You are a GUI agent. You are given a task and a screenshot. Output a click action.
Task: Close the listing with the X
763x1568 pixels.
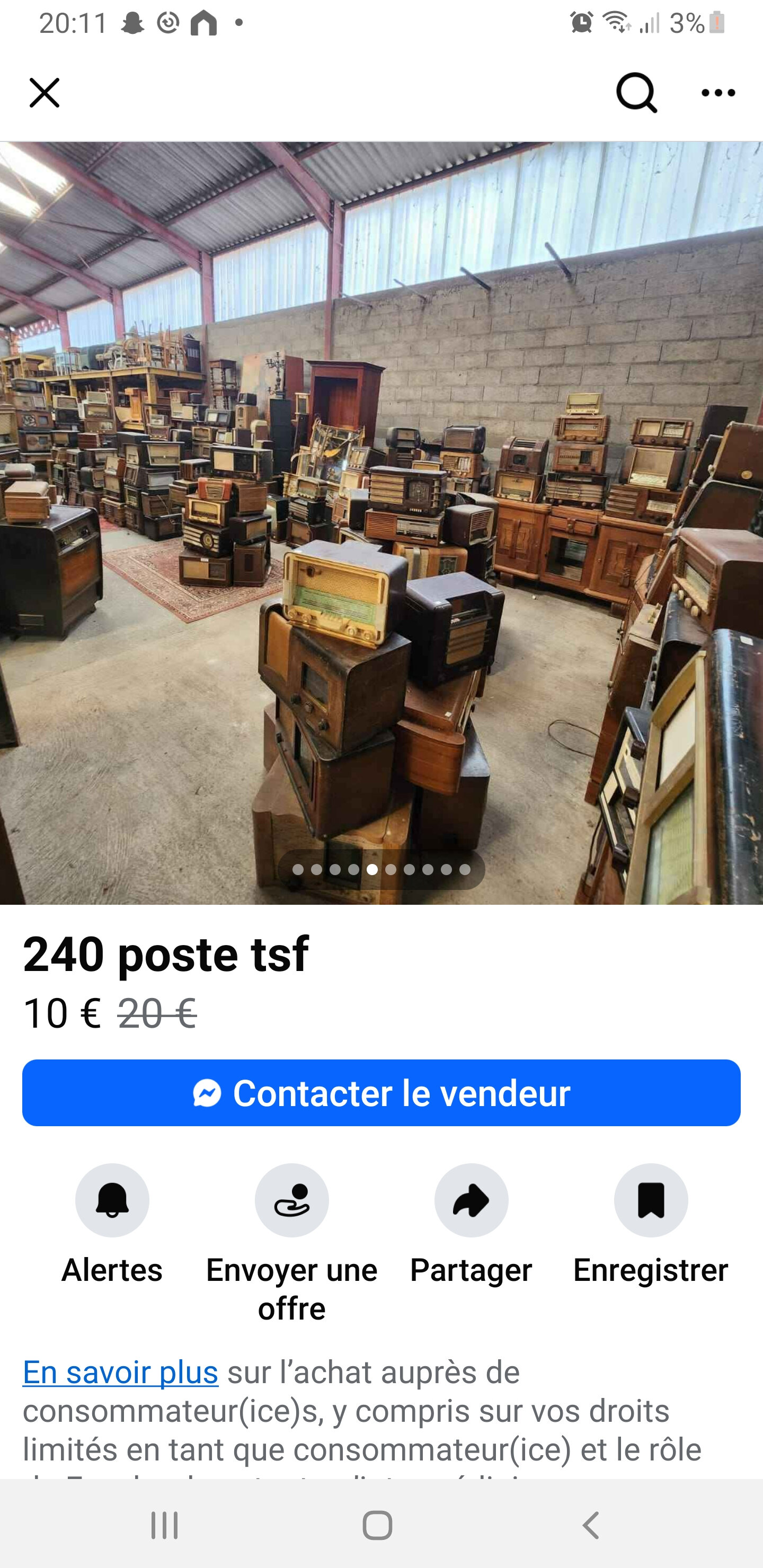[x=45, y=93]
